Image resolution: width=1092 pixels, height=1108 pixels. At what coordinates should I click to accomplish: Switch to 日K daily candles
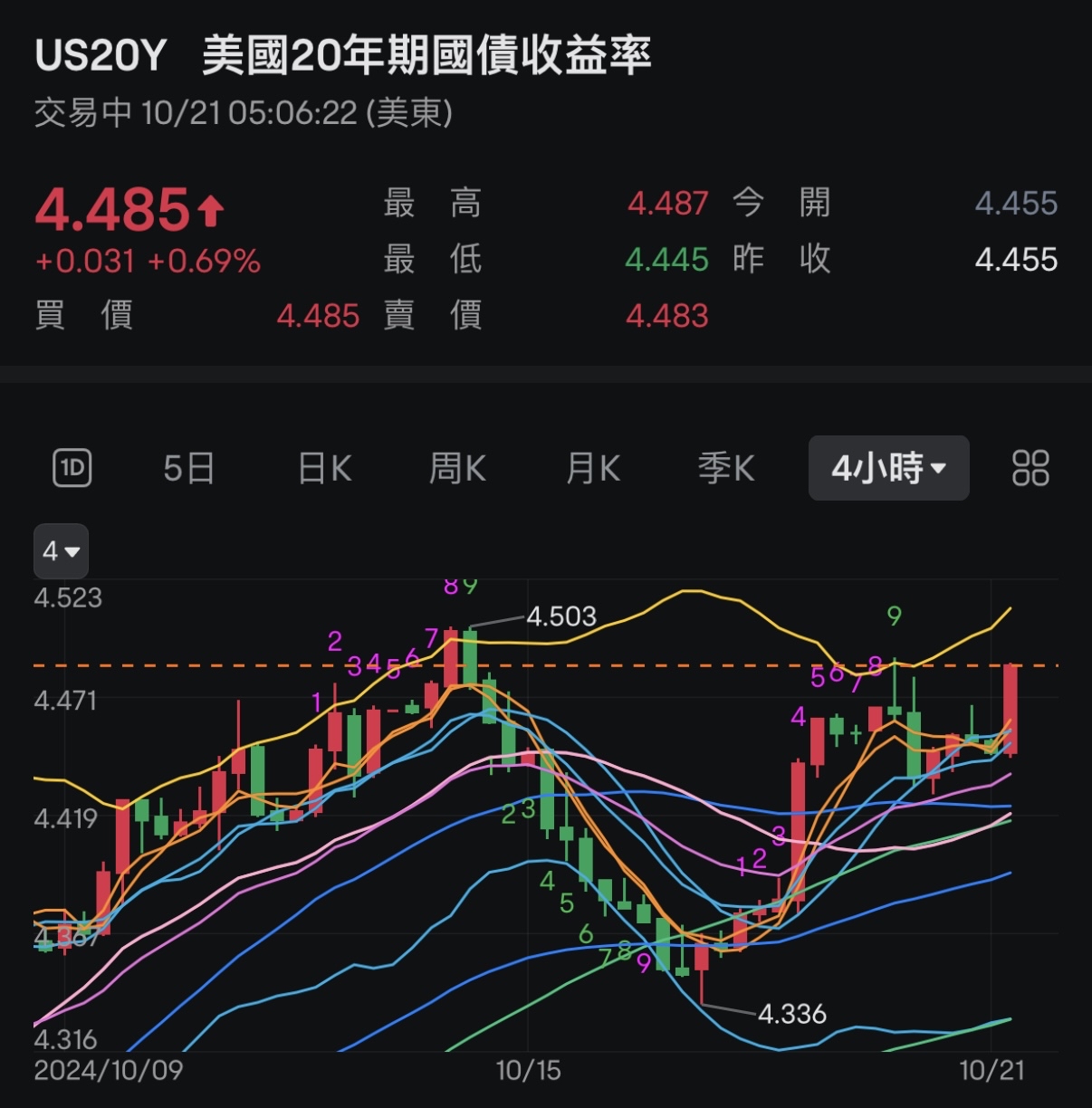click(324, 468)
